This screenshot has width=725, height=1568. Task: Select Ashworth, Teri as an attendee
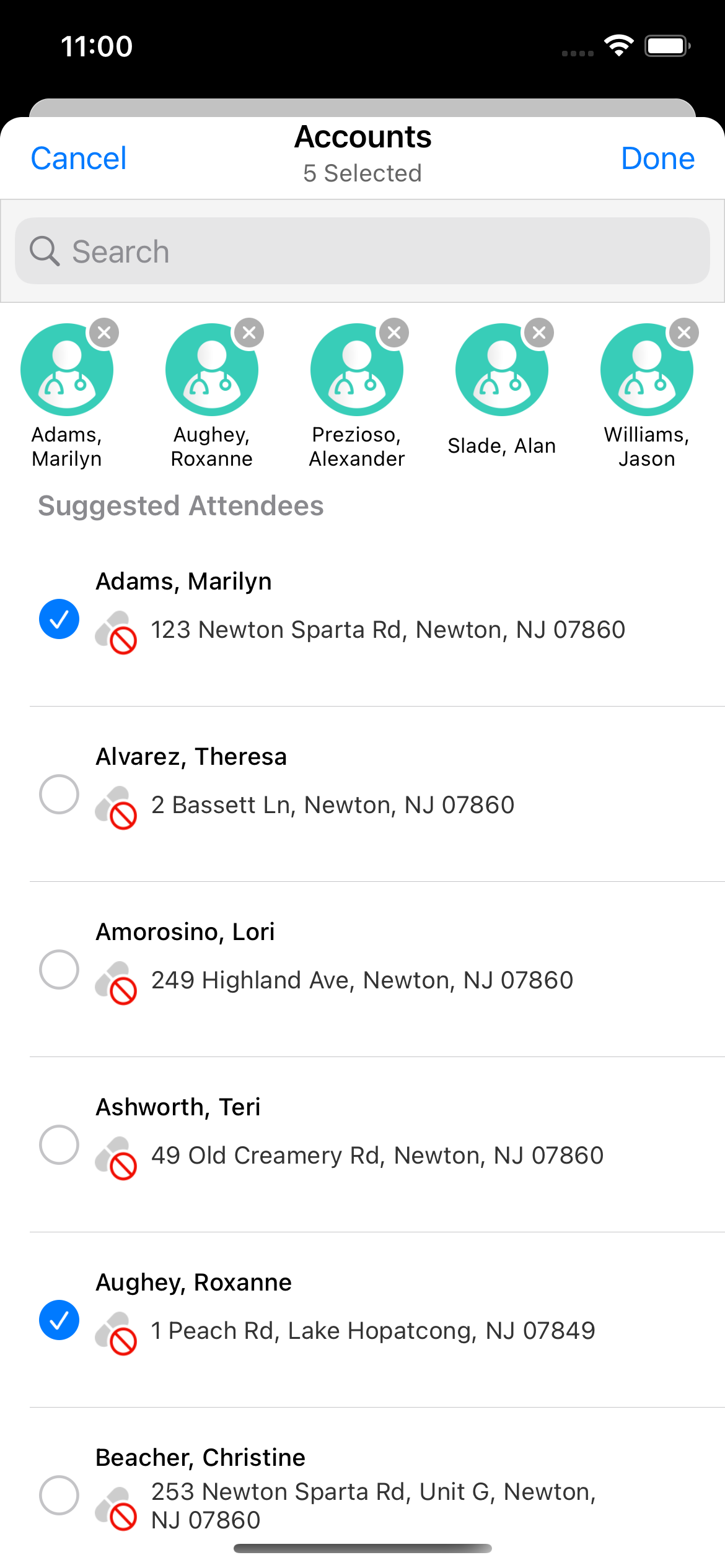(x=59, y=1144)
